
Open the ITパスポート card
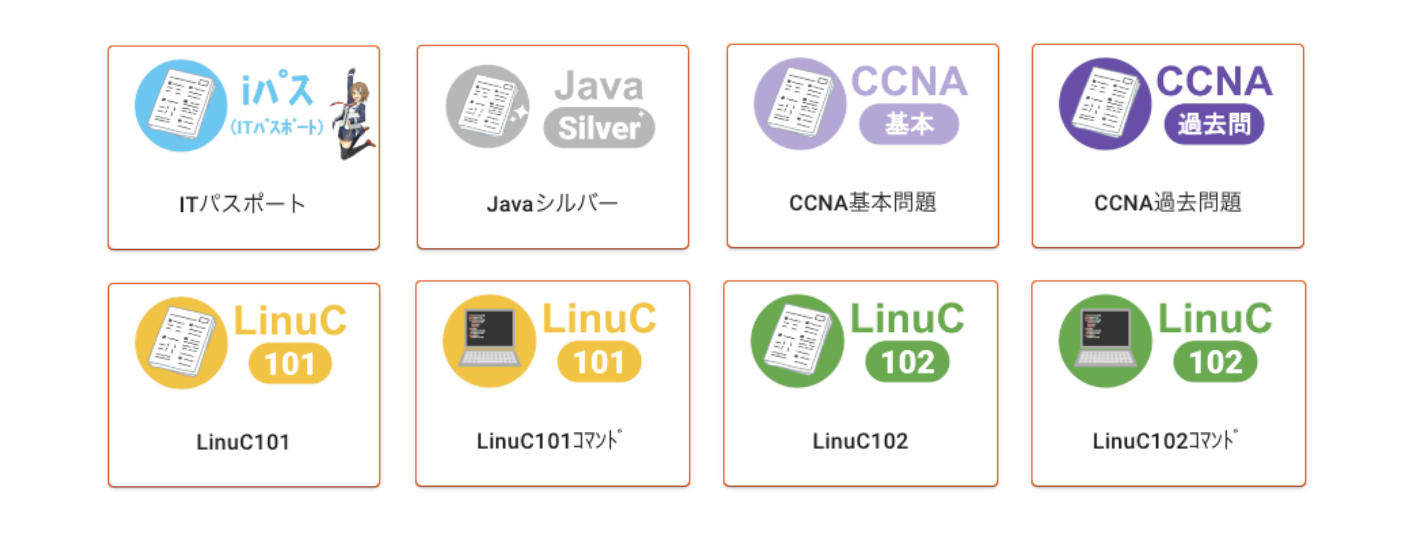(x=243, y=148)
